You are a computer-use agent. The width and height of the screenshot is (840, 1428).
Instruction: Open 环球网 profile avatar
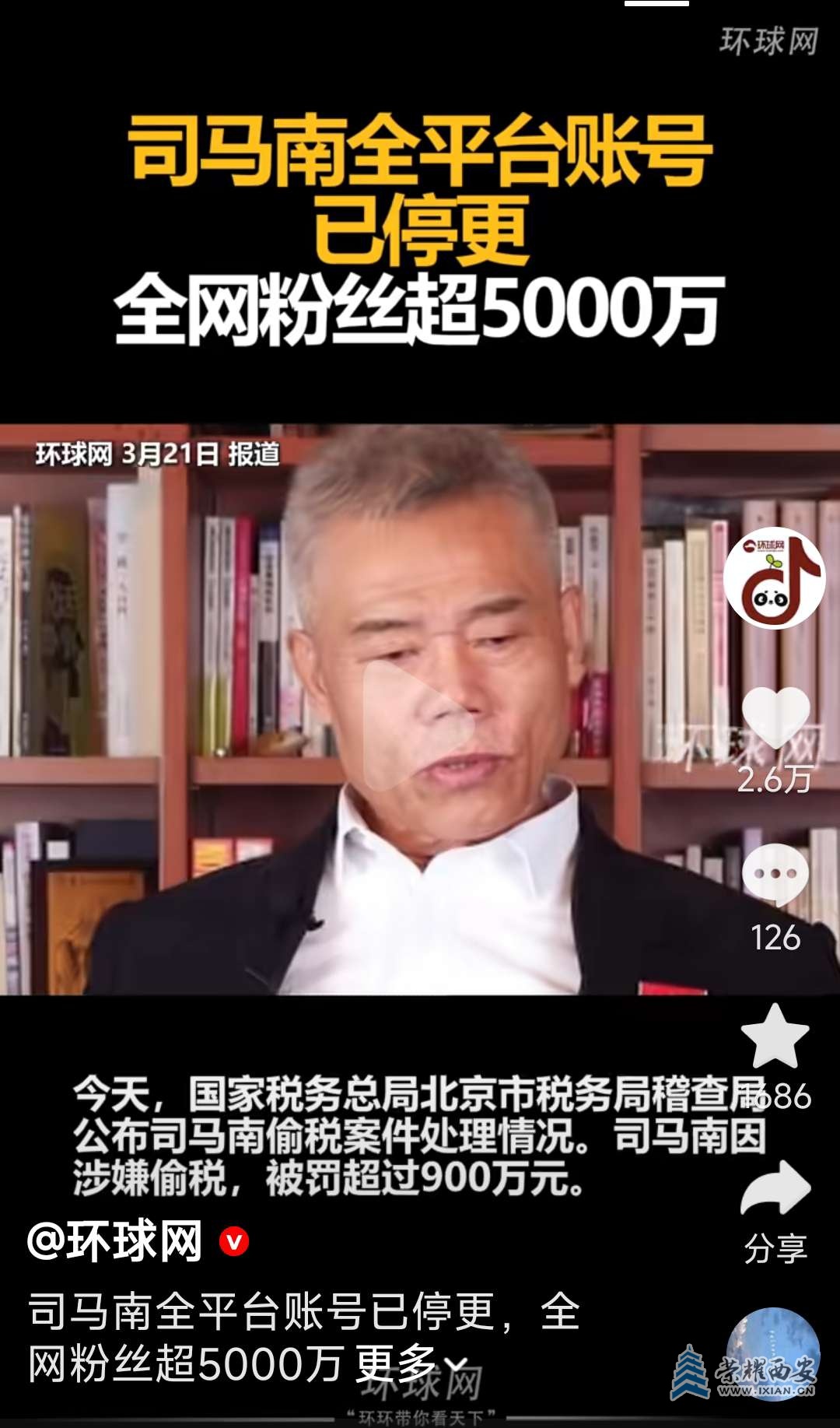click(774, 577)
